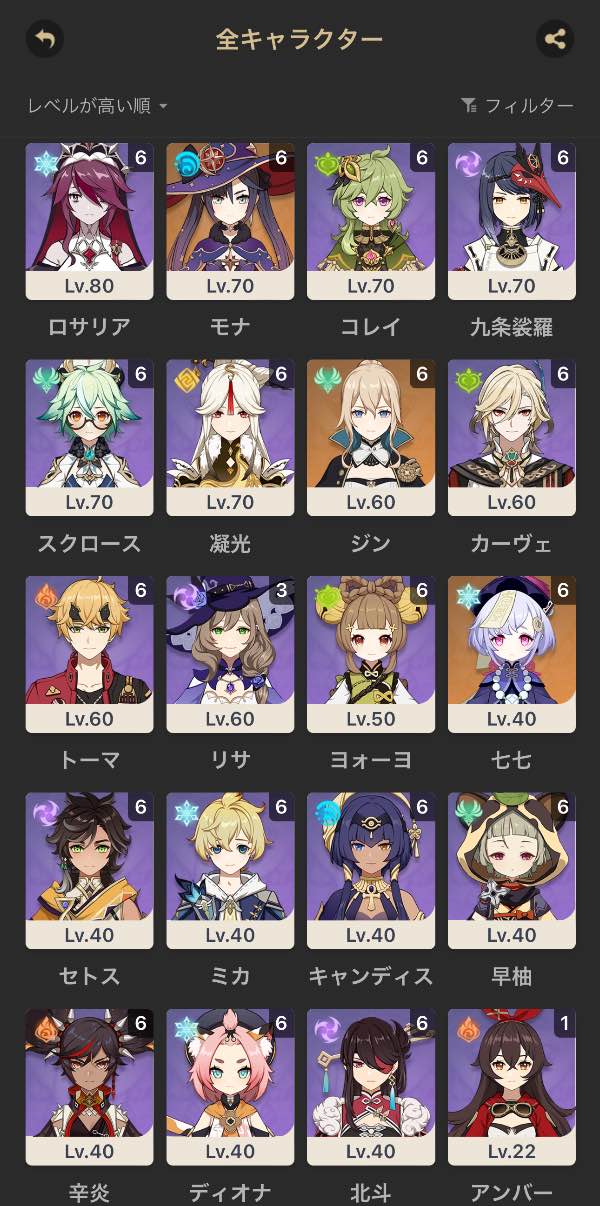
Task: View 七七 character details
Action: 512,654
